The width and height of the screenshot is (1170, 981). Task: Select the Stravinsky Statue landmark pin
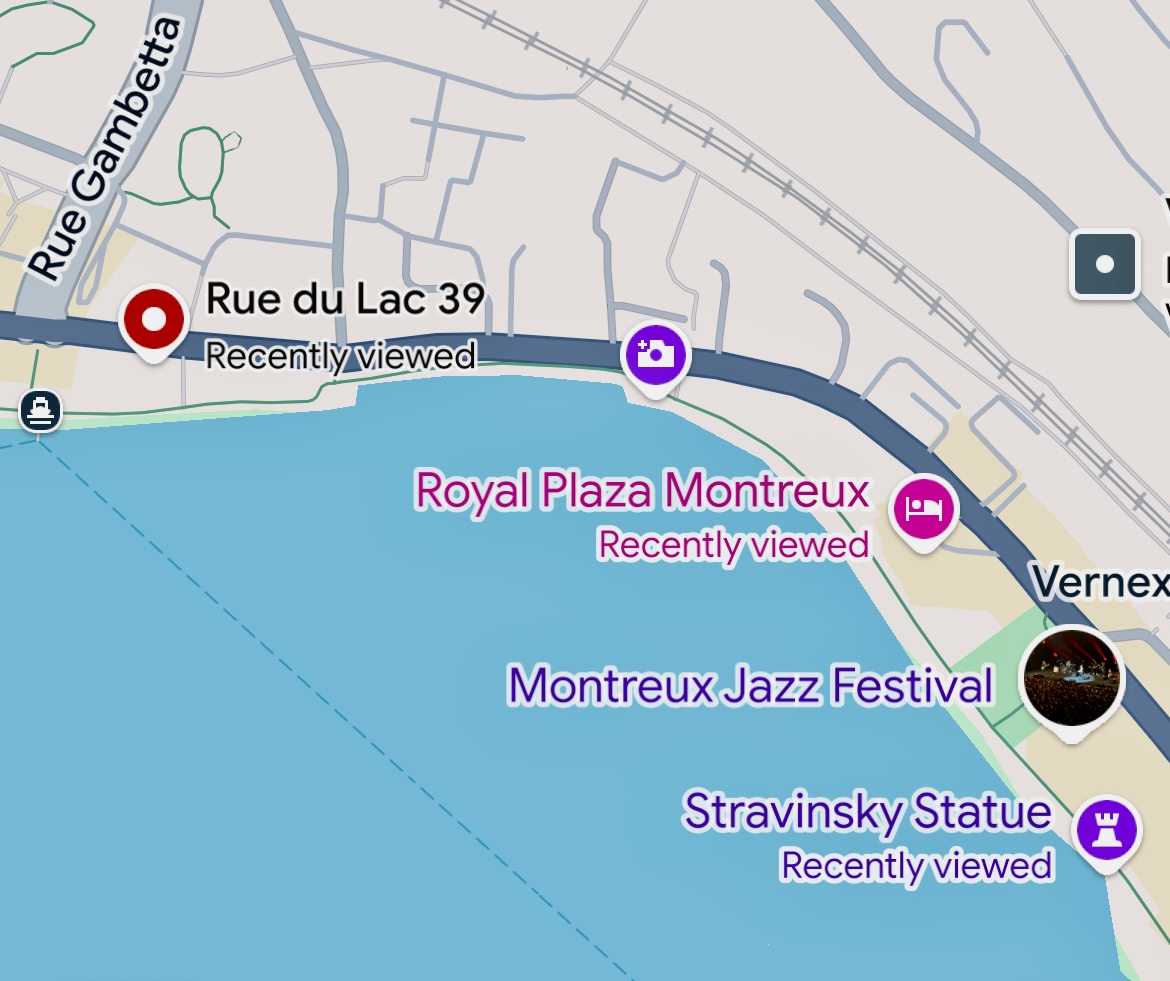point(1107,830)
